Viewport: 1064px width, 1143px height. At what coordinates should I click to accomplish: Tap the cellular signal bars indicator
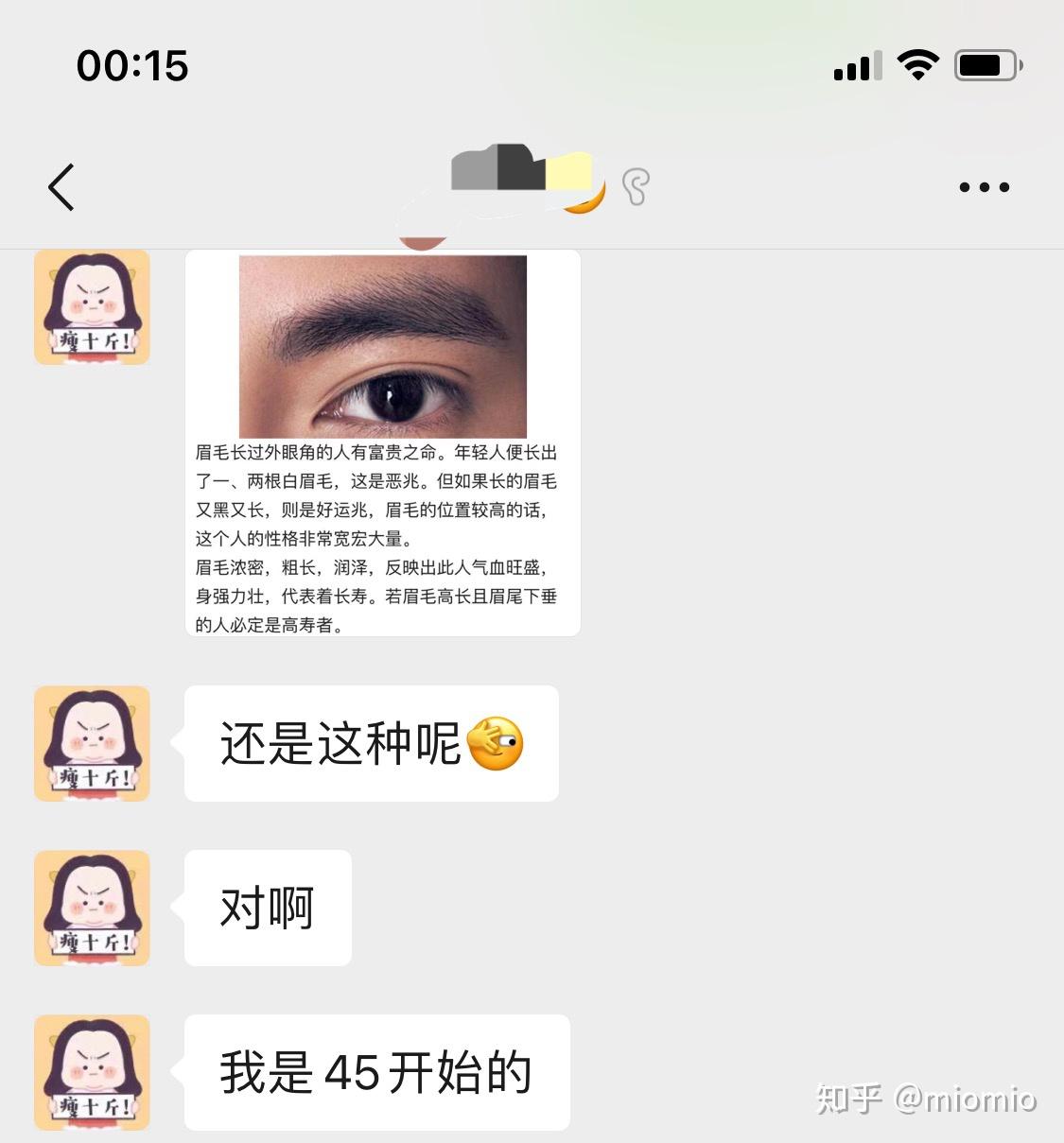coord(856,66)
